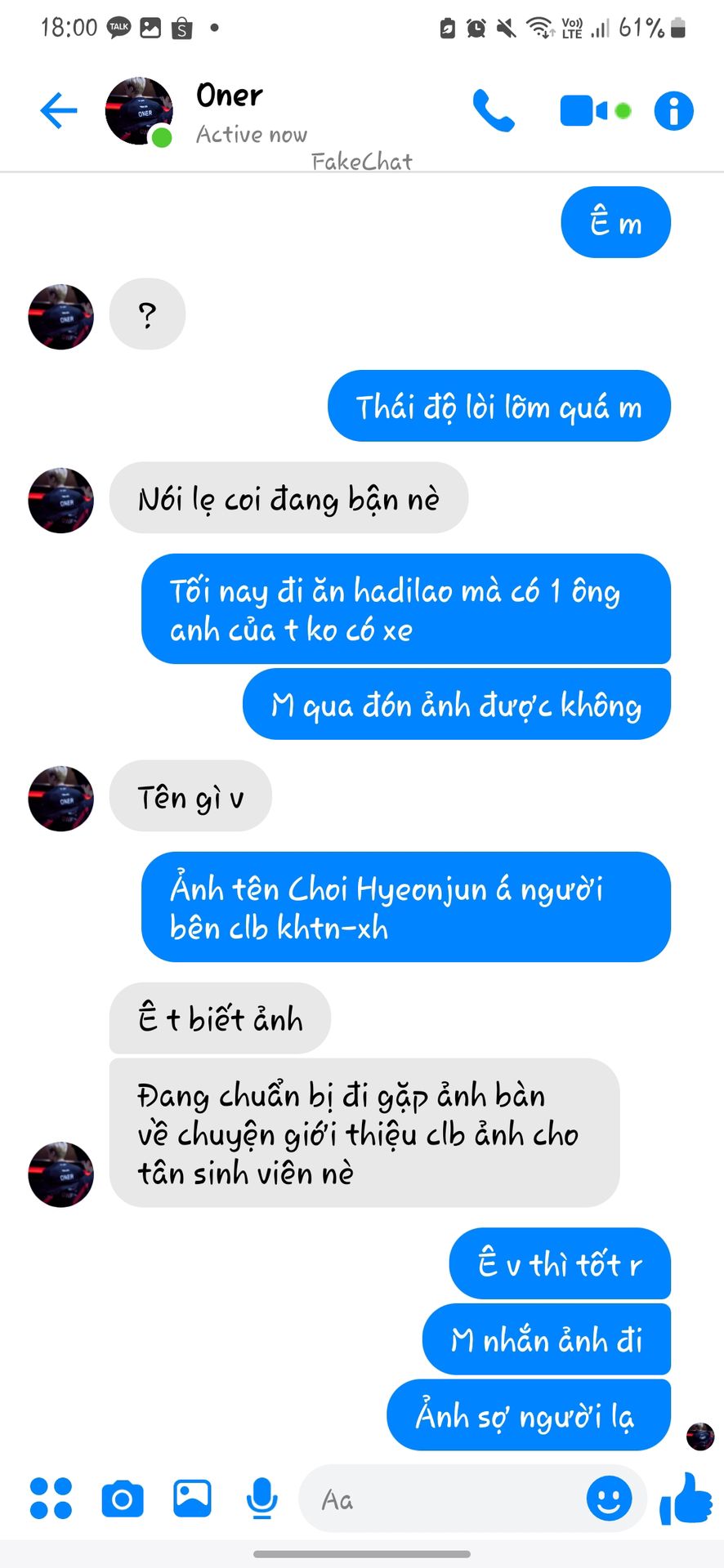Start a voice call with Oner

coord(494,110)
